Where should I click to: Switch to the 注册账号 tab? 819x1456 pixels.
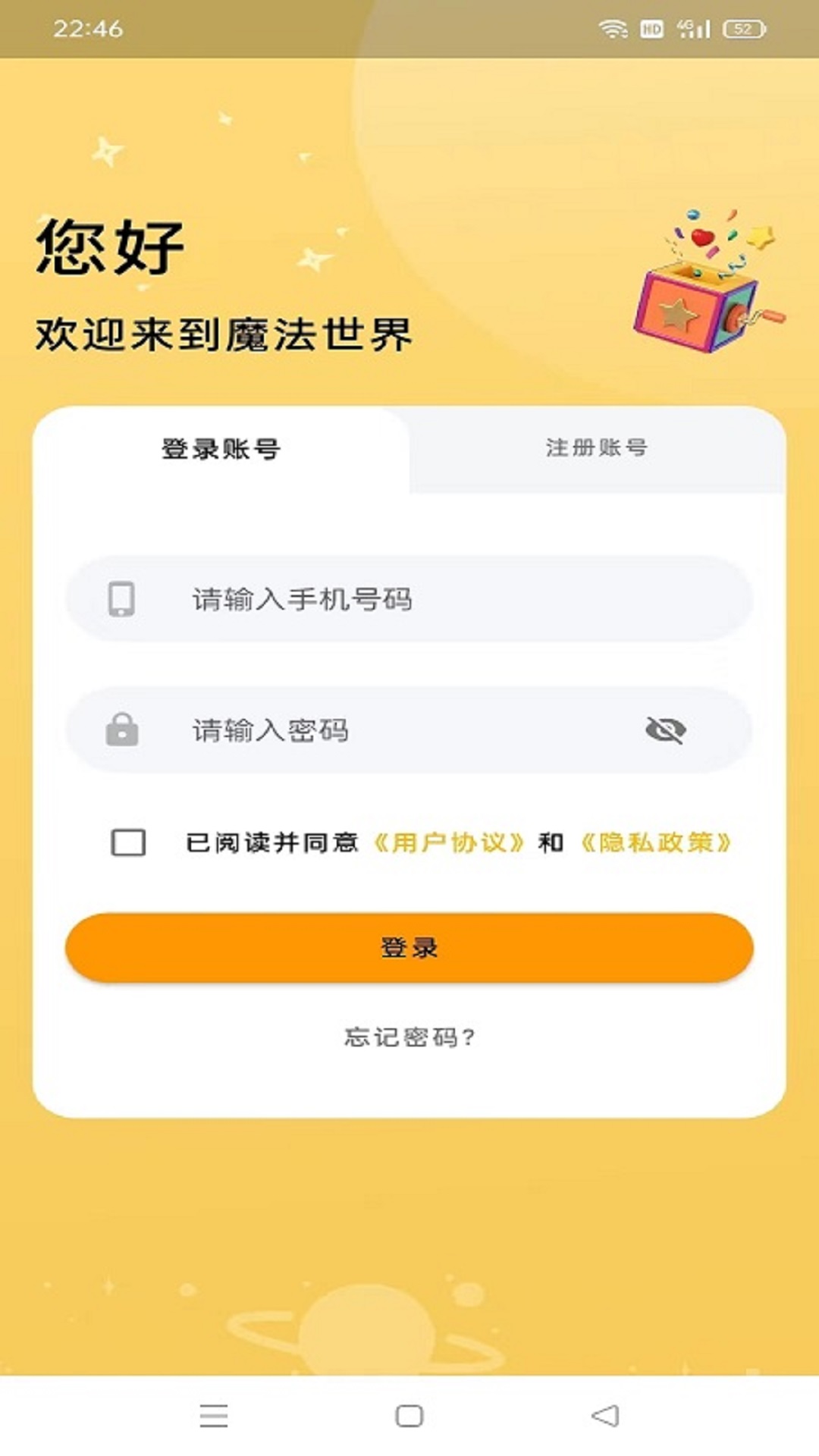597,448
